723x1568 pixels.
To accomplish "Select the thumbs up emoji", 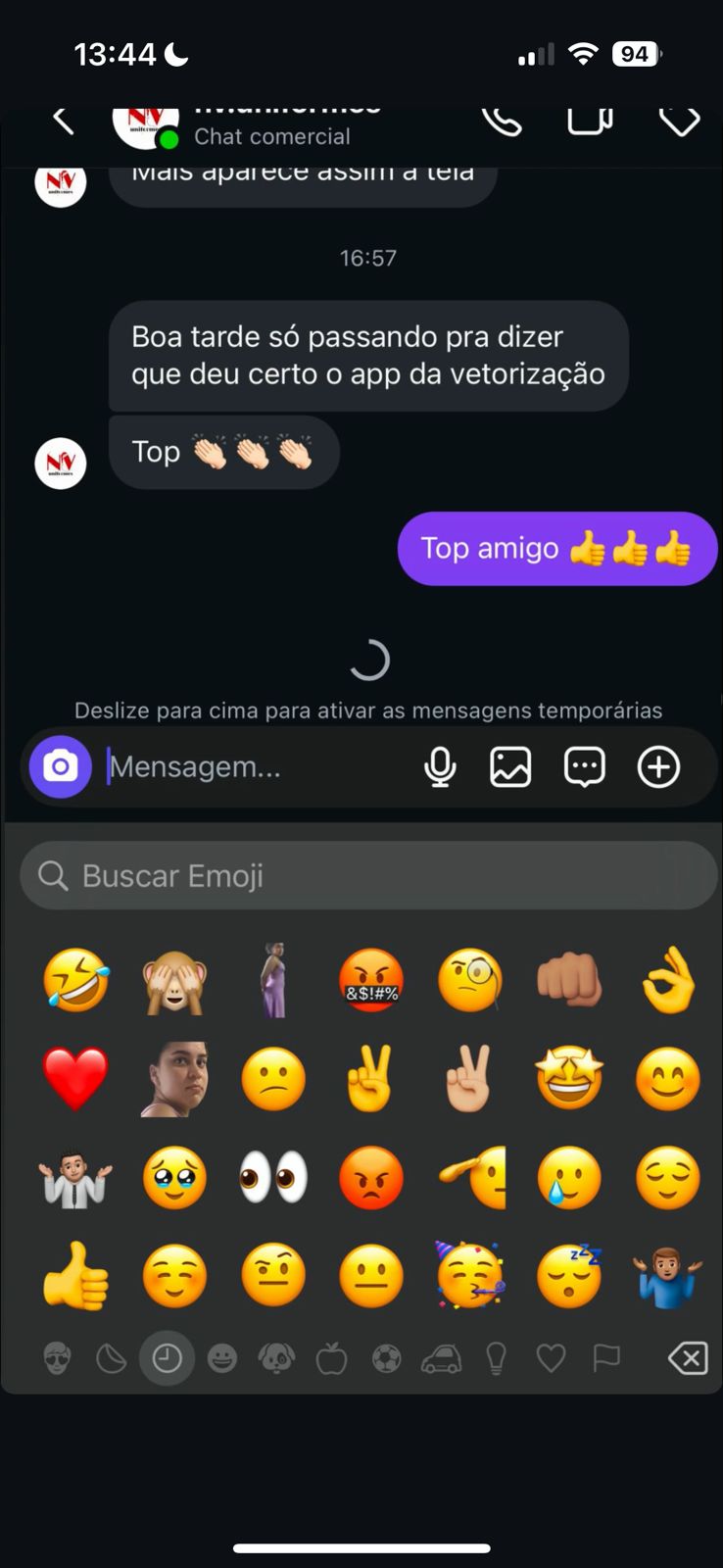I will (75, 1275).
